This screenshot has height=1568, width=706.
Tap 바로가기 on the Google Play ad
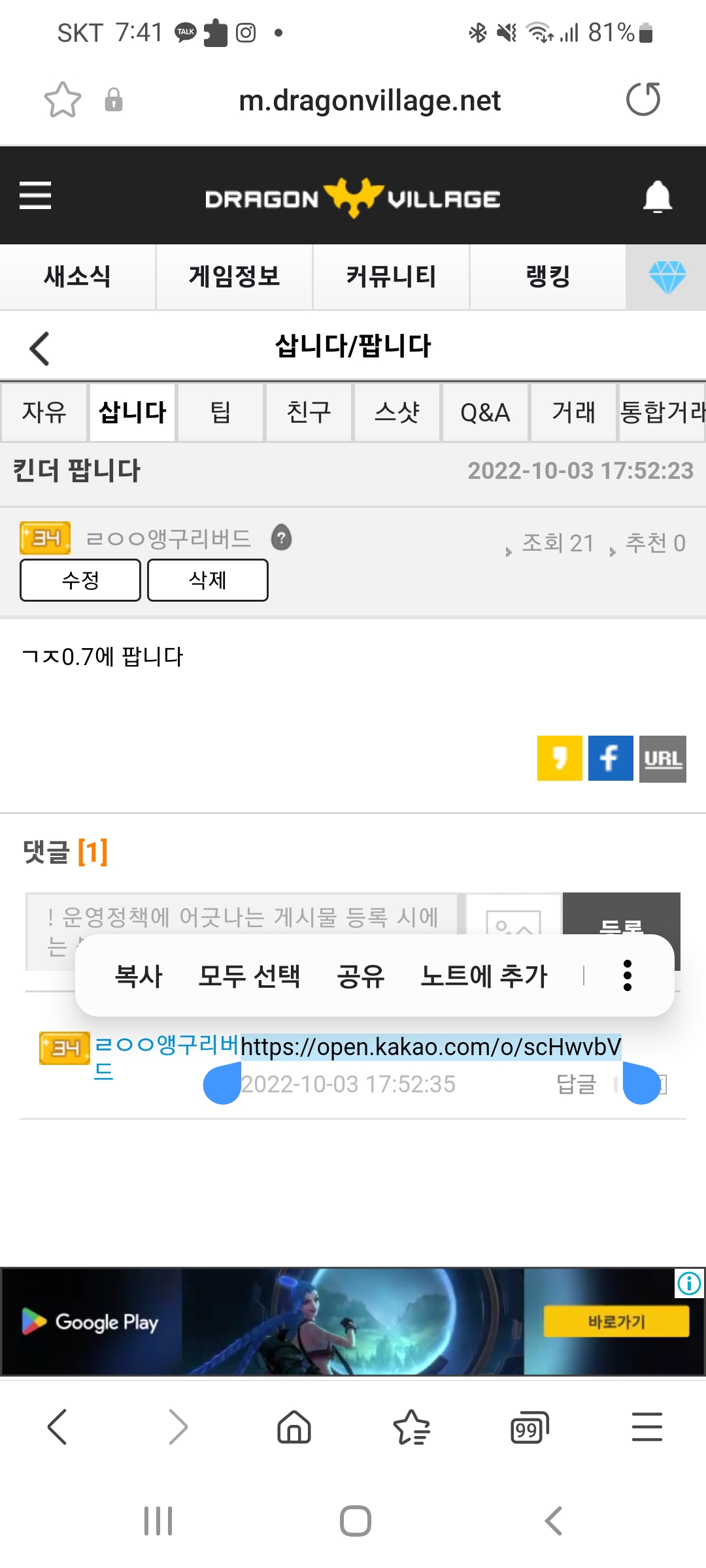pyautogui.click(x=616, y=1322)
